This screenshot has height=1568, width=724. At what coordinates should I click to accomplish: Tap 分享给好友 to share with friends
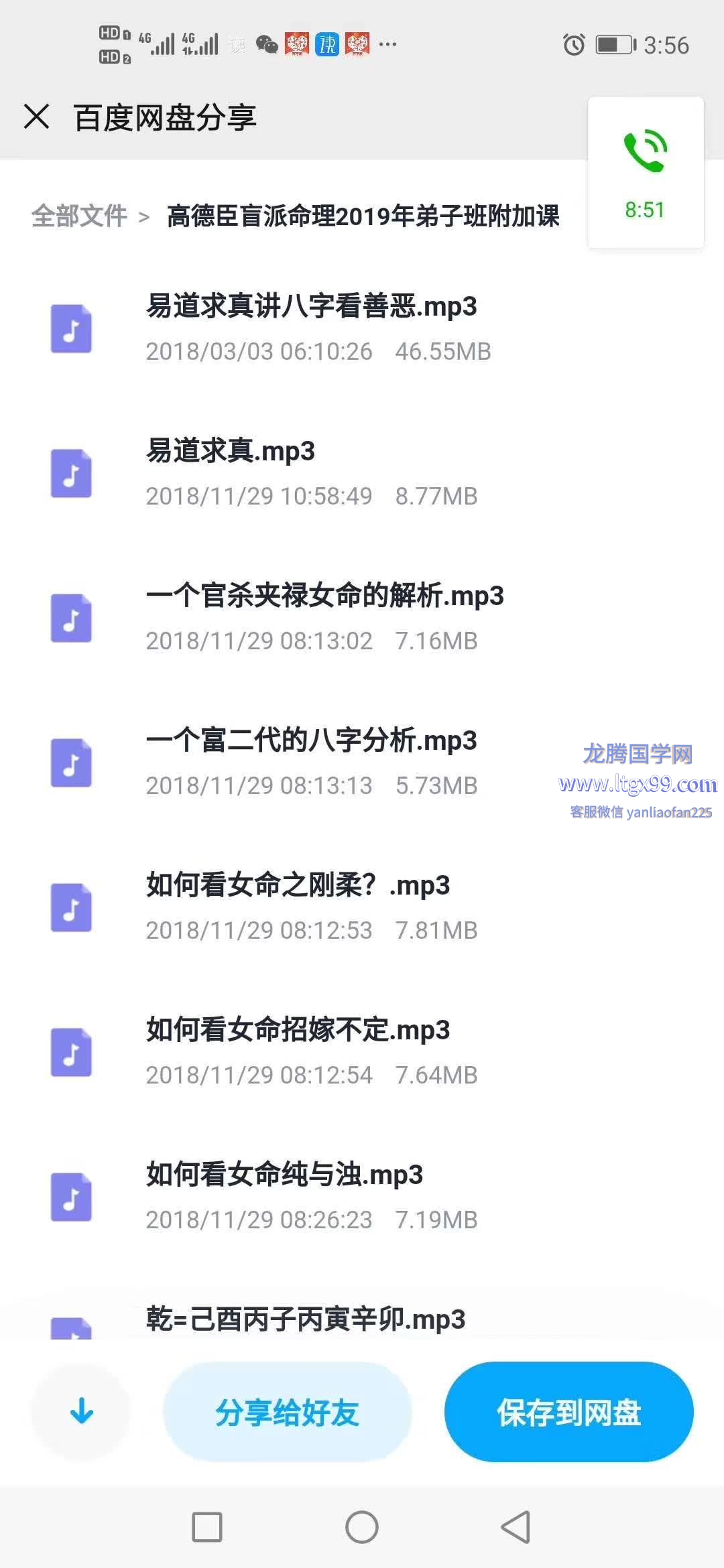click(x=288, y=1412)
